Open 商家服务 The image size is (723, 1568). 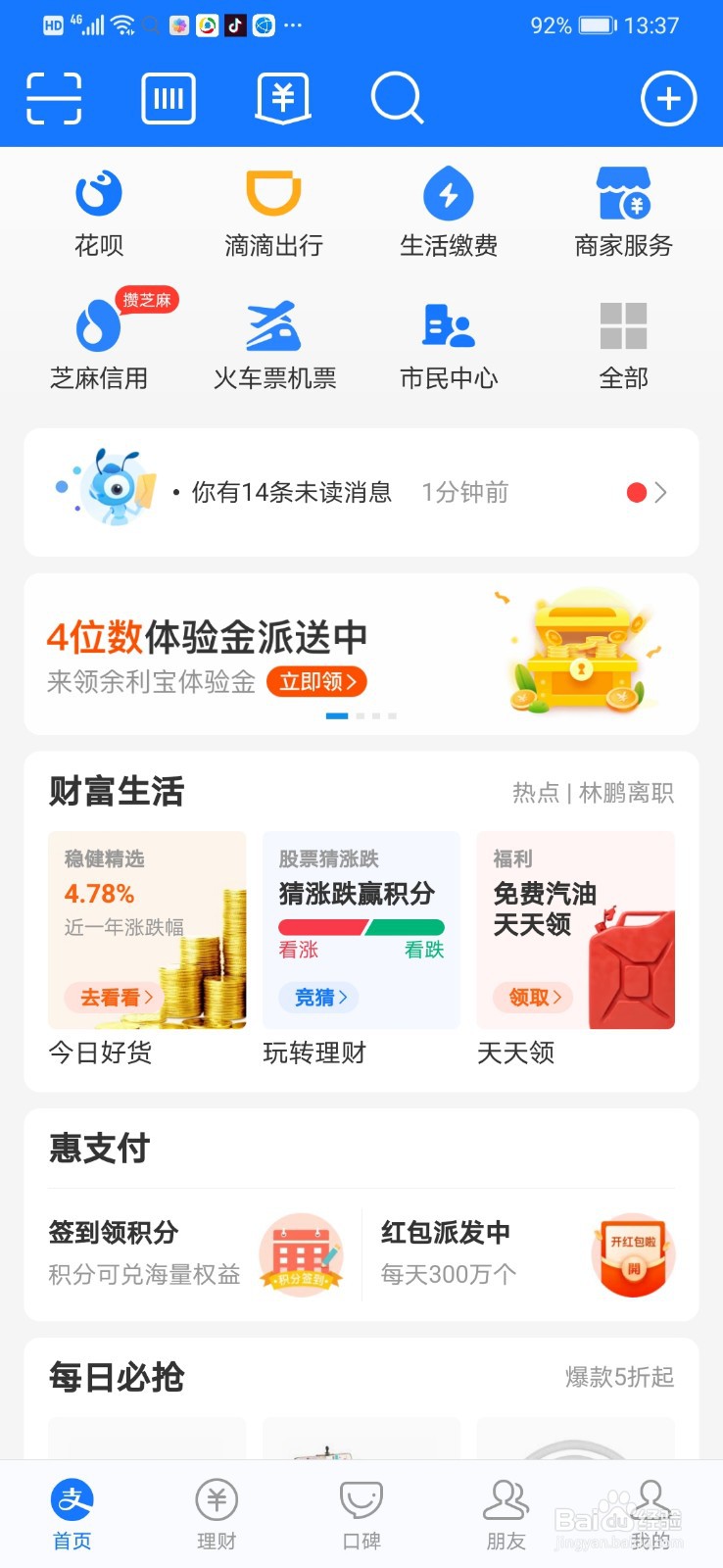point(623,213)
